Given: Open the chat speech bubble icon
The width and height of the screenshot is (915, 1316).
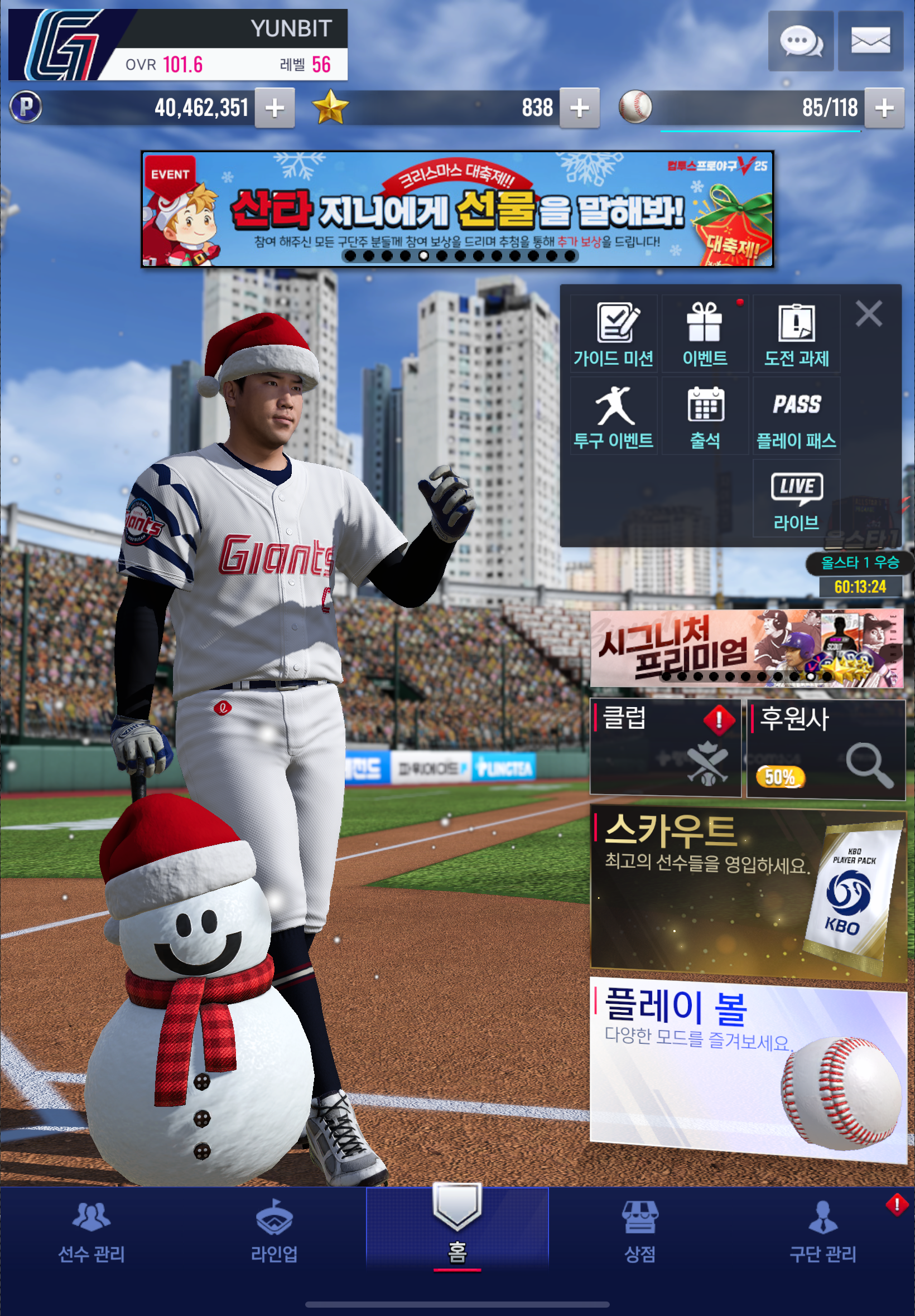Looking at the screenshot, I should (800, 41).
